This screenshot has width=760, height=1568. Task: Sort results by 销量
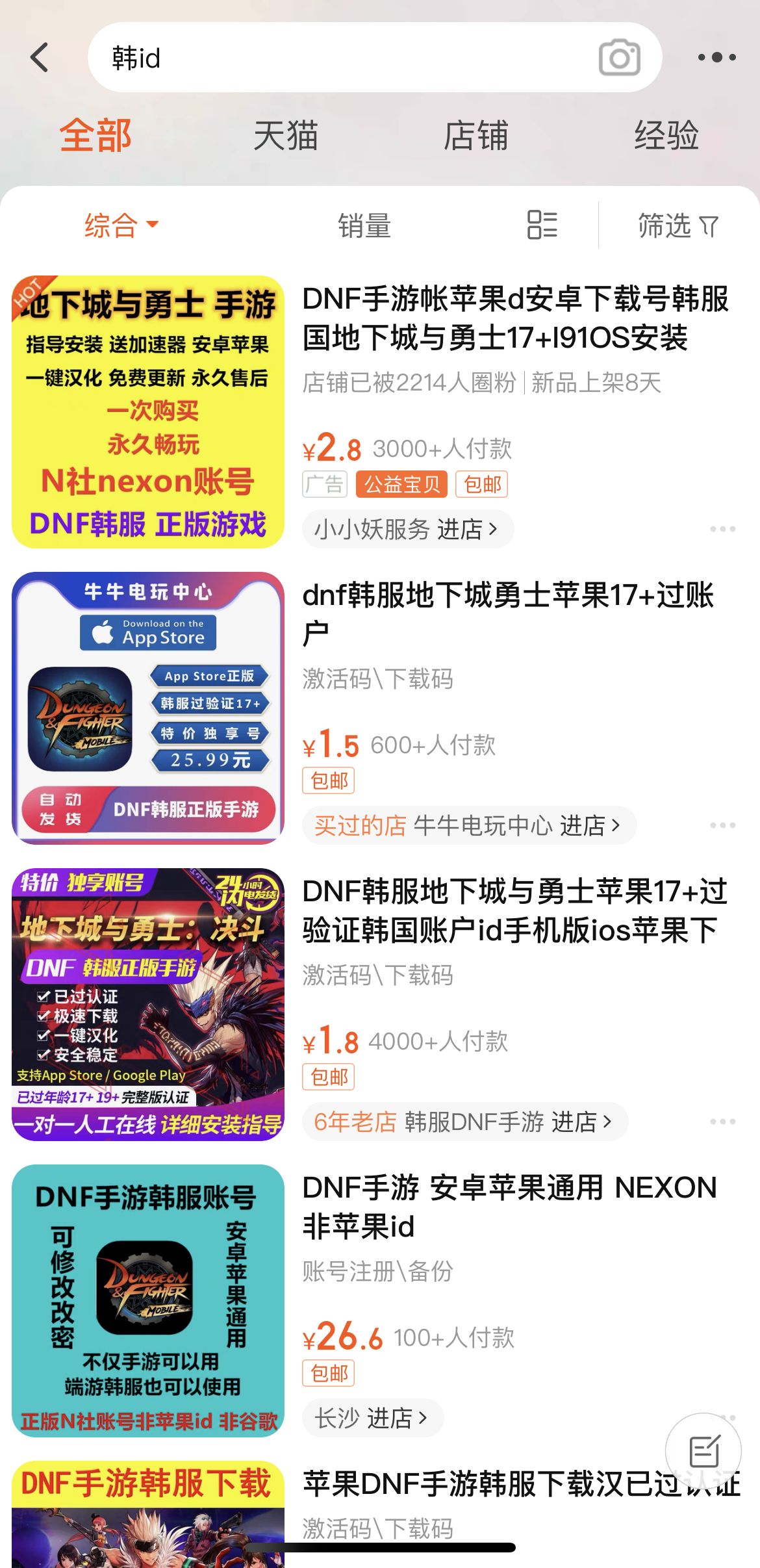(364, 225)
